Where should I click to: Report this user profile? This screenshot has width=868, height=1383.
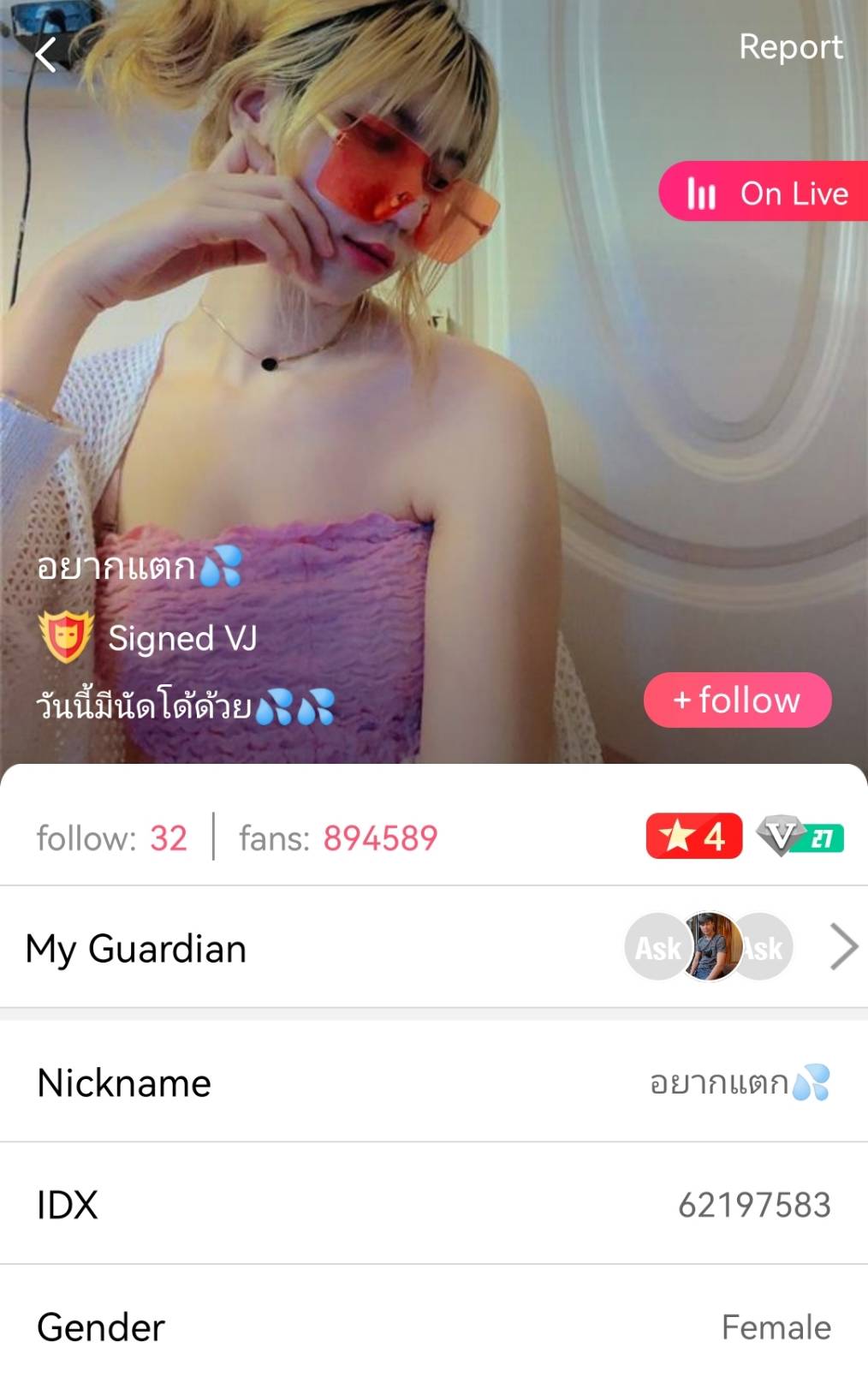[x=790, y=47]
